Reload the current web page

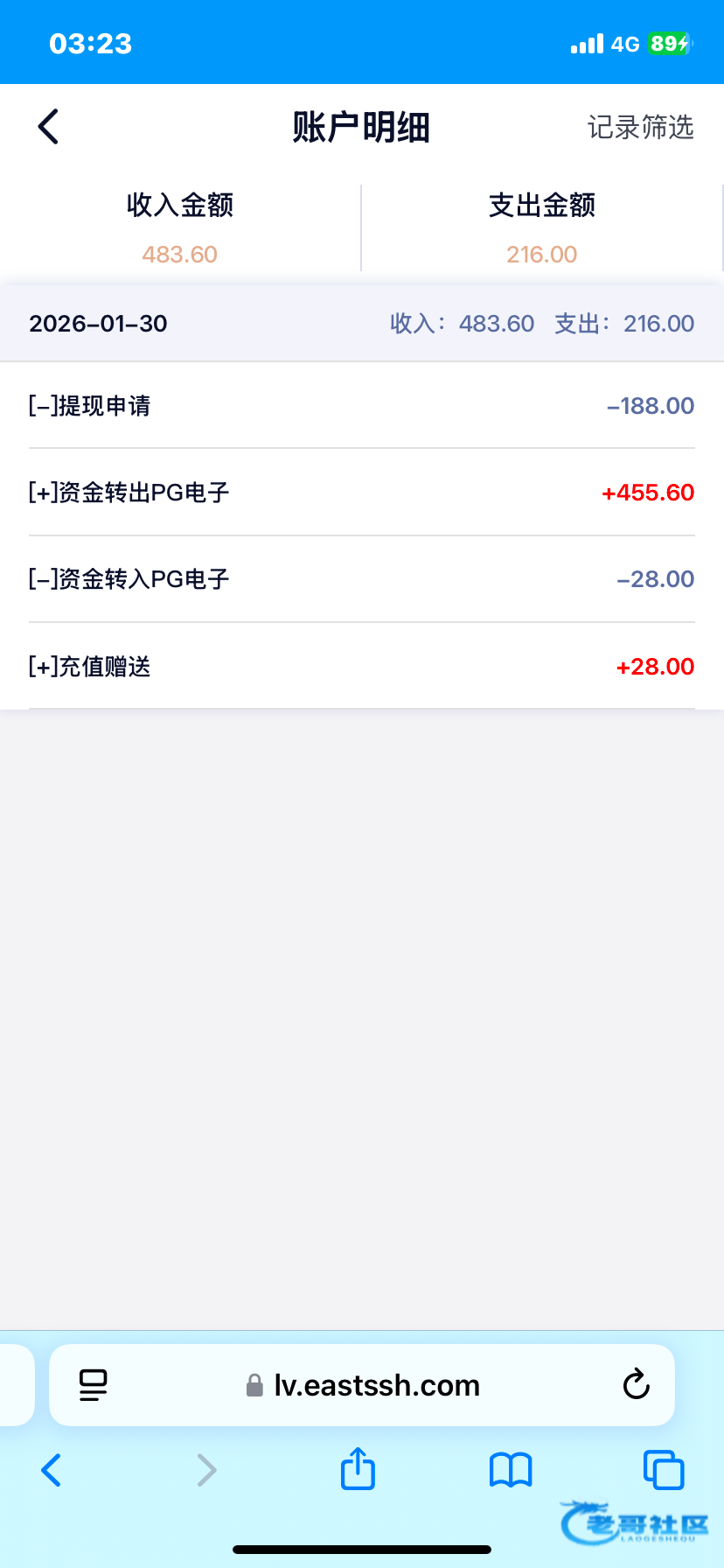click(x=636, y=1385)
